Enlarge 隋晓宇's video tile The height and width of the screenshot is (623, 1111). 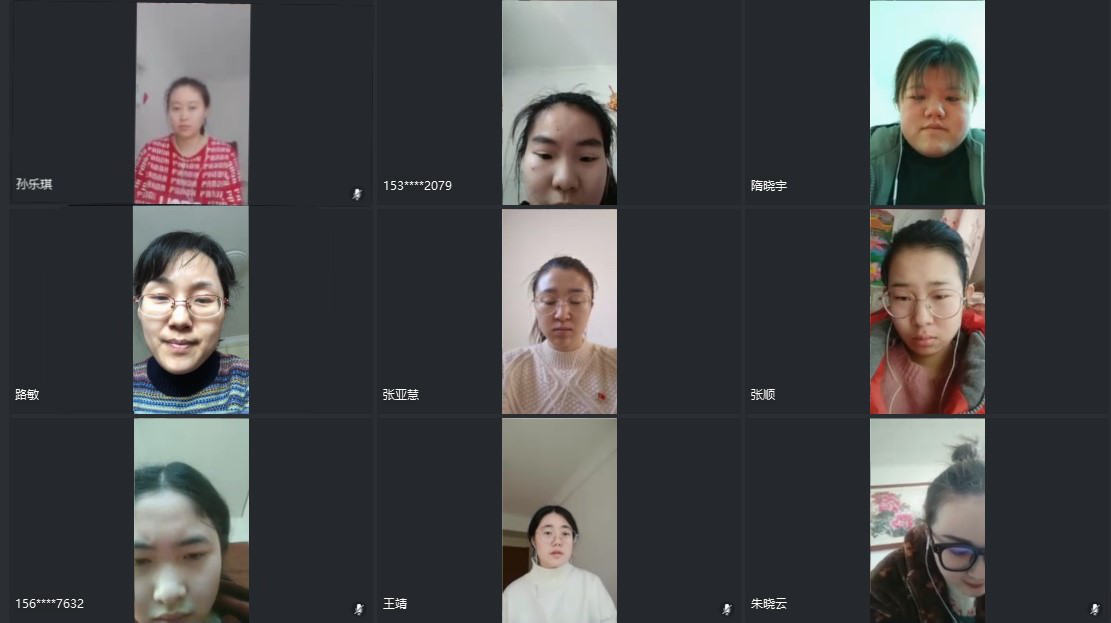927,104
